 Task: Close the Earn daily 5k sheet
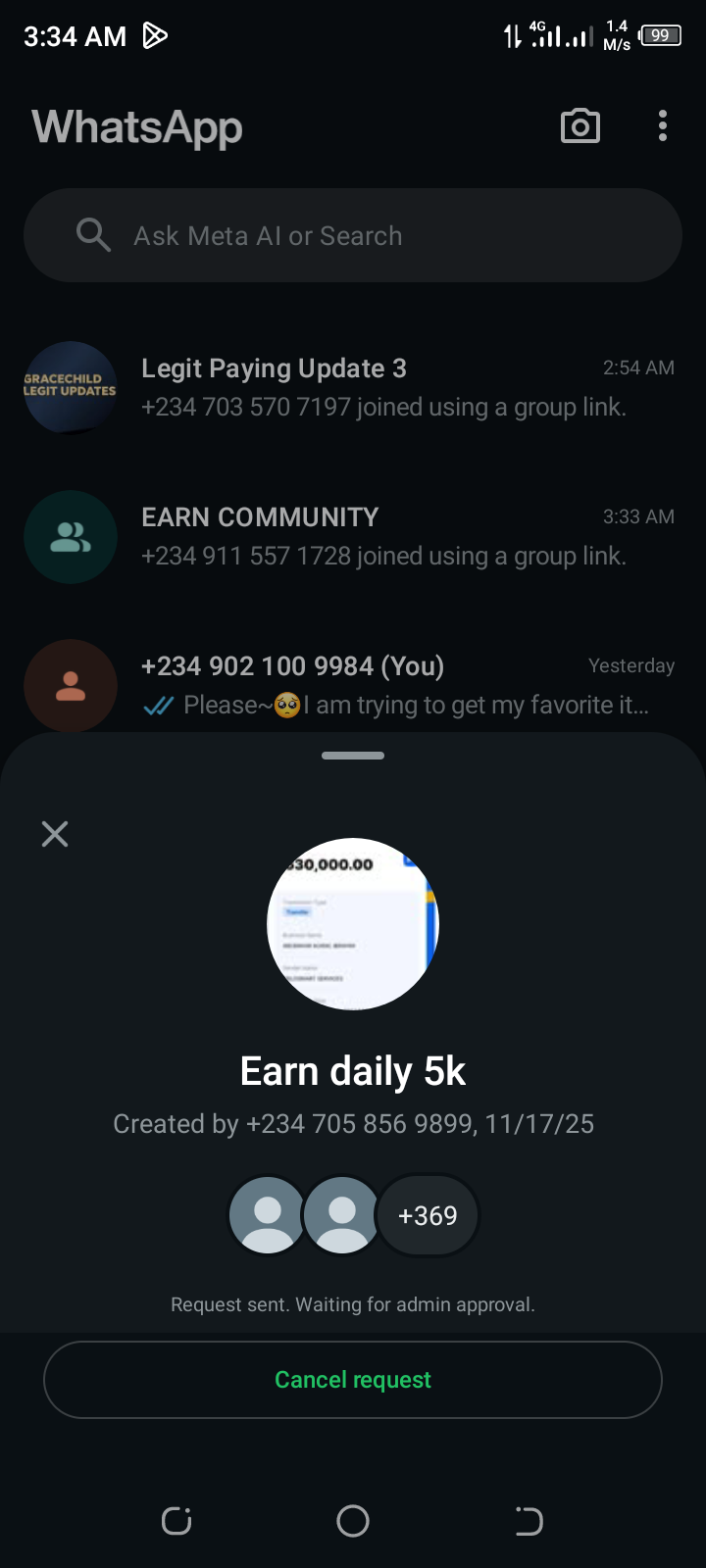[55, 834]
